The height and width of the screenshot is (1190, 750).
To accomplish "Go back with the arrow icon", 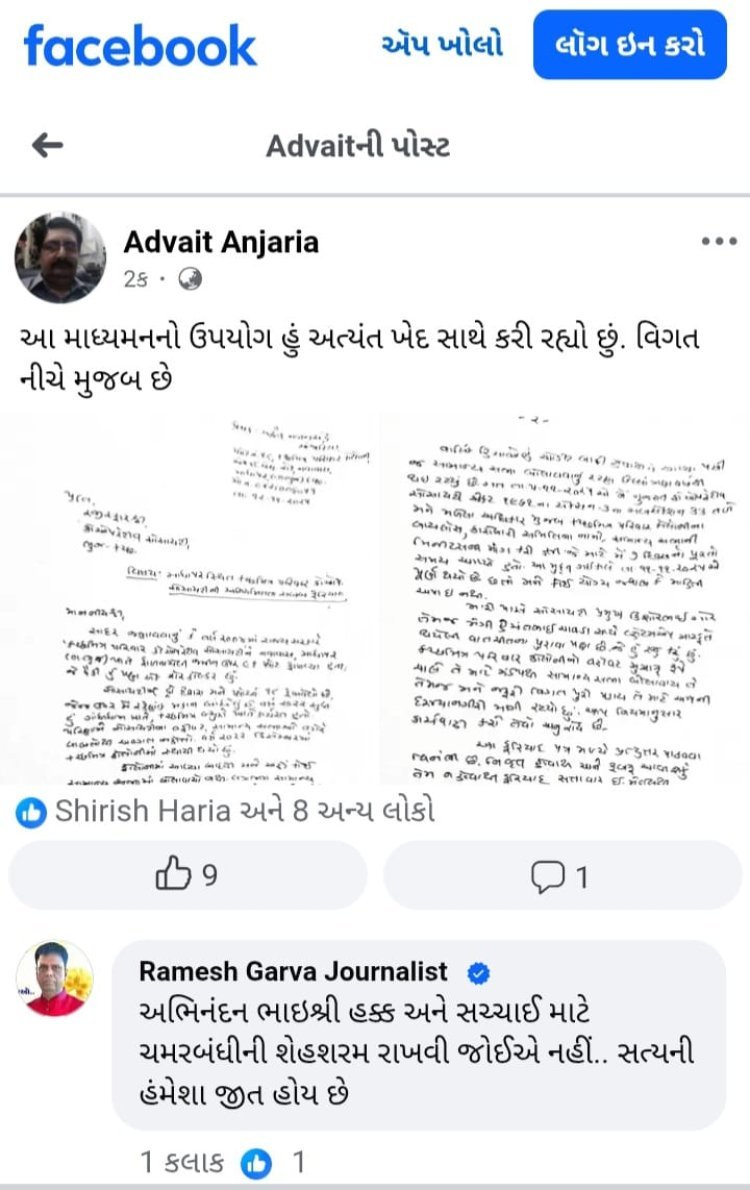I will [48, 146].
